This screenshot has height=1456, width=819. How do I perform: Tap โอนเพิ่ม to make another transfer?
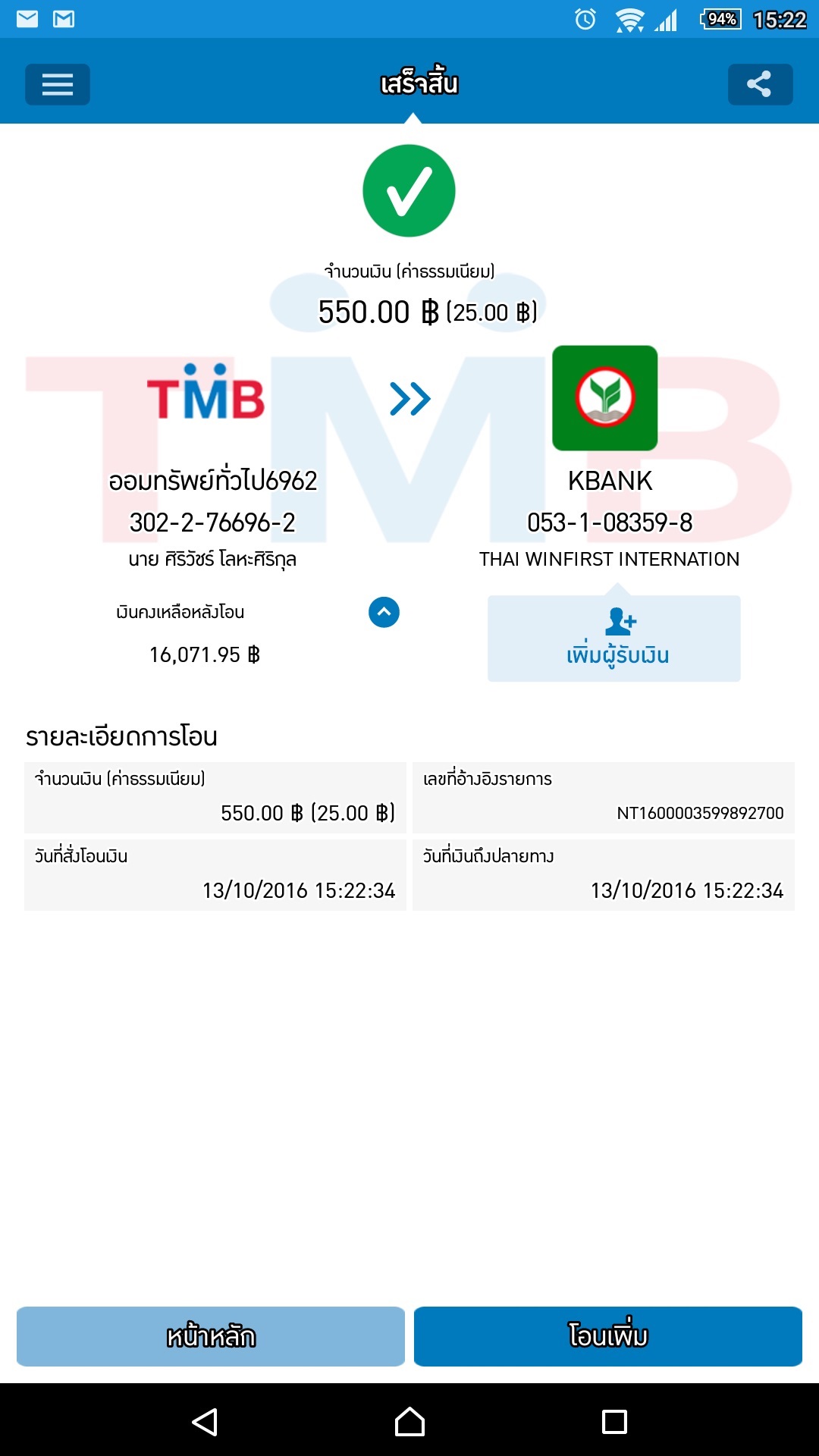click(x=607, y=1336)
